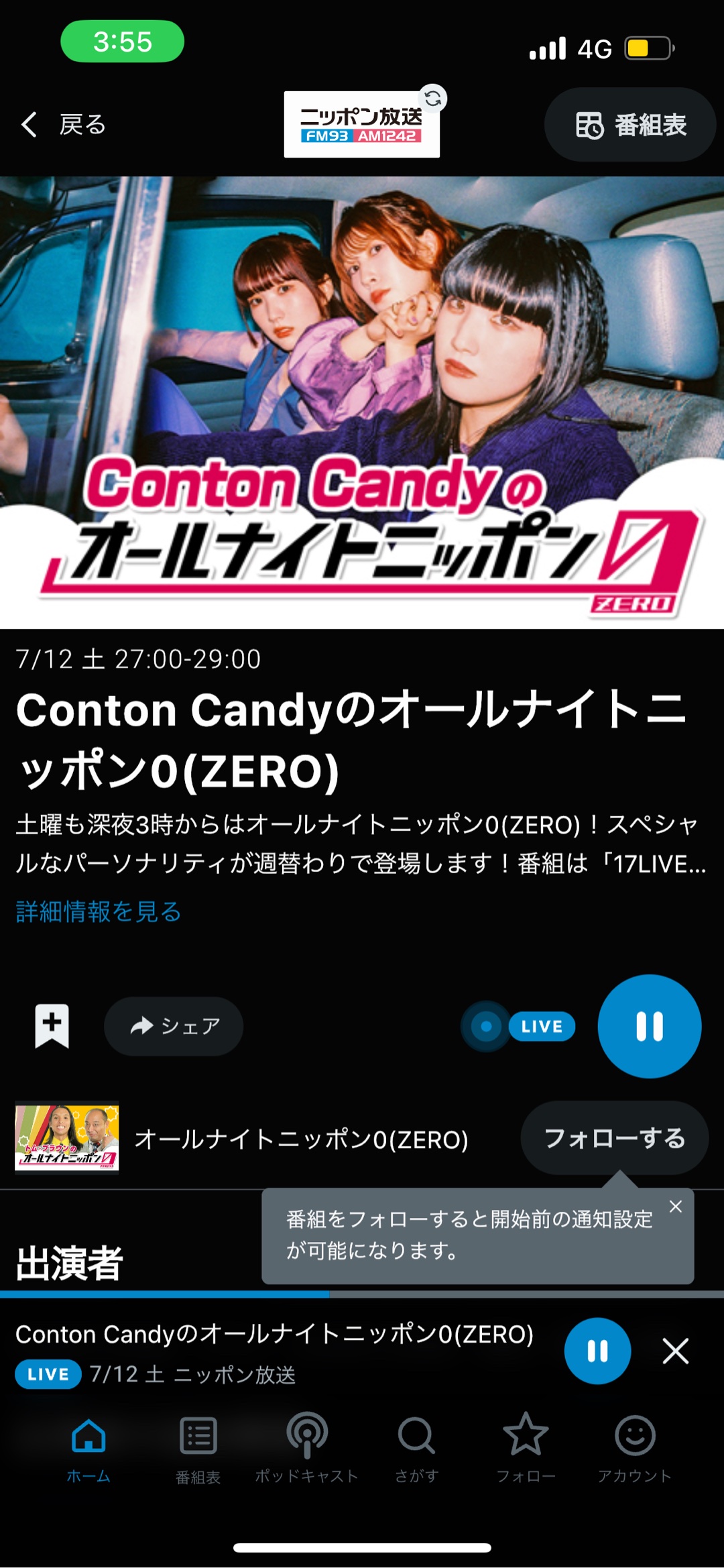Switch to the ホーム tab

(x=88, y=1449)
